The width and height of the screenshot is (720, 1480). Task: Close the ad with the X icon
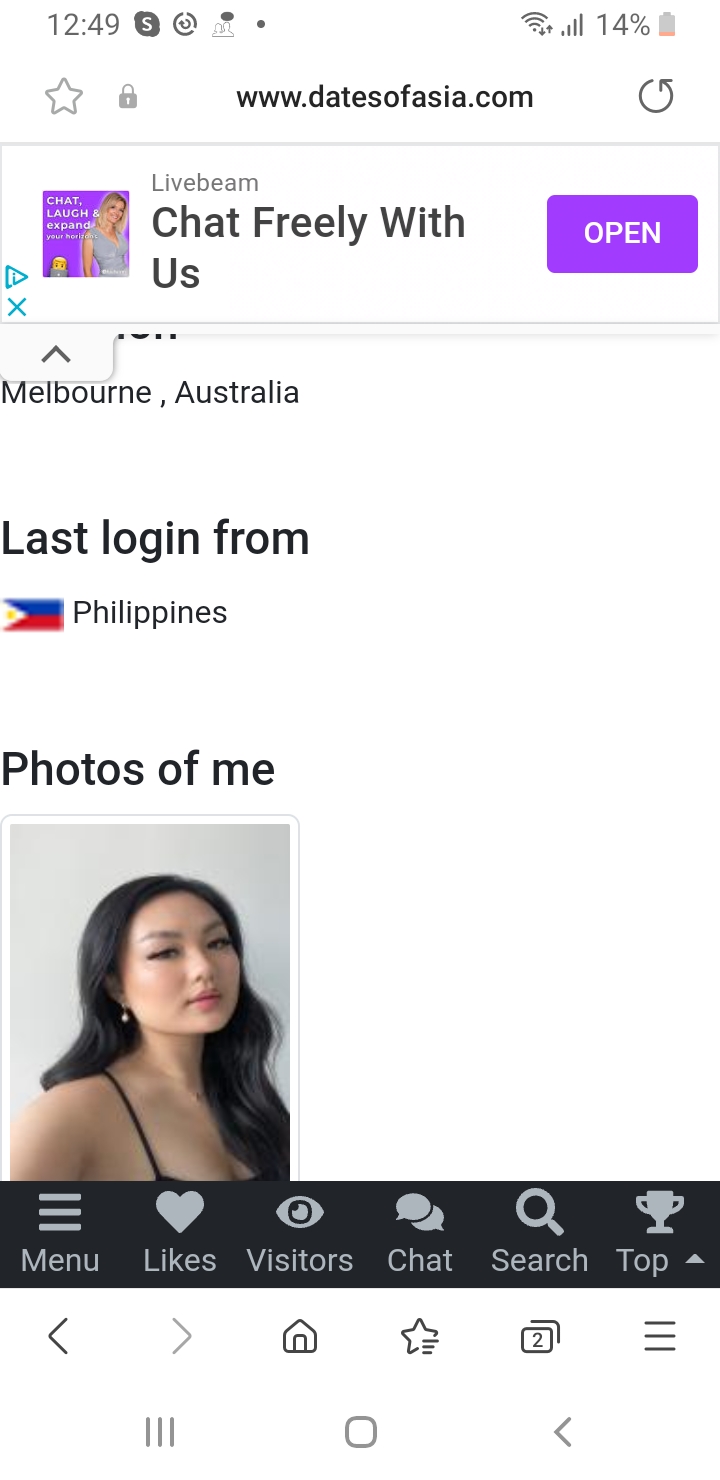coord(16,307)
